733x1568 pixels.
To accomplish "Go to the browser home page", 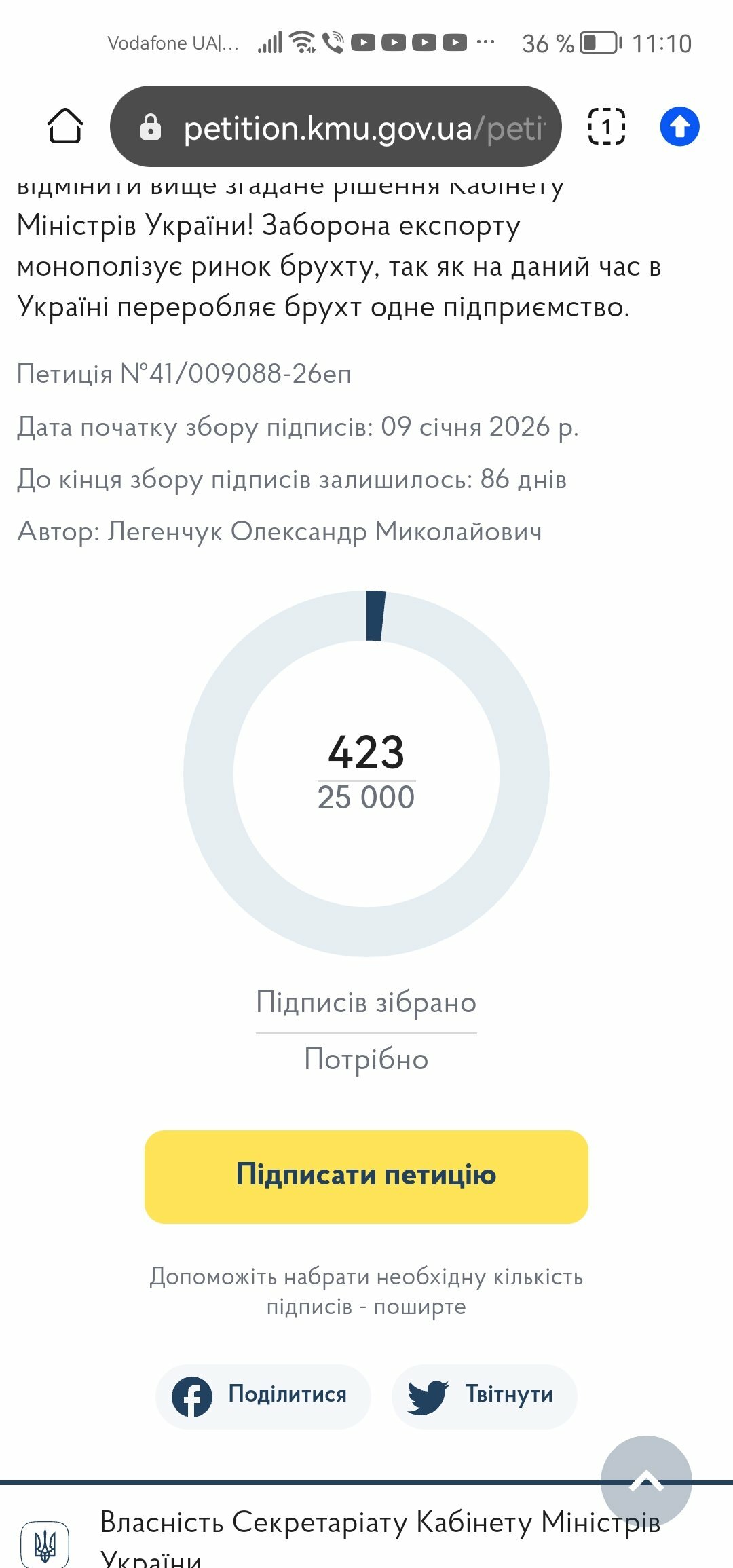I will 65,126.
